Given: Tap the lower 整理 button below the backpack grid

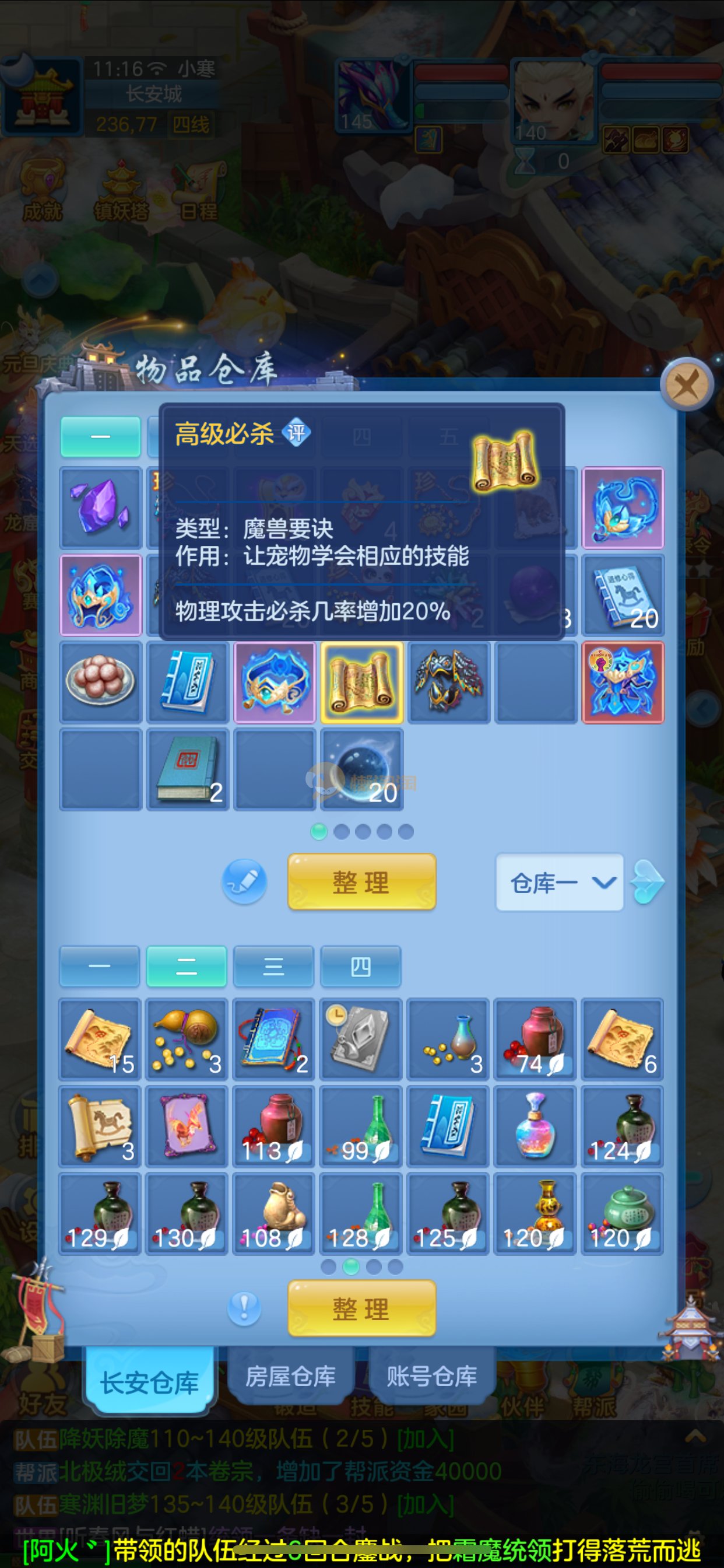Looking at the screenshot, I should point(361,1308).
